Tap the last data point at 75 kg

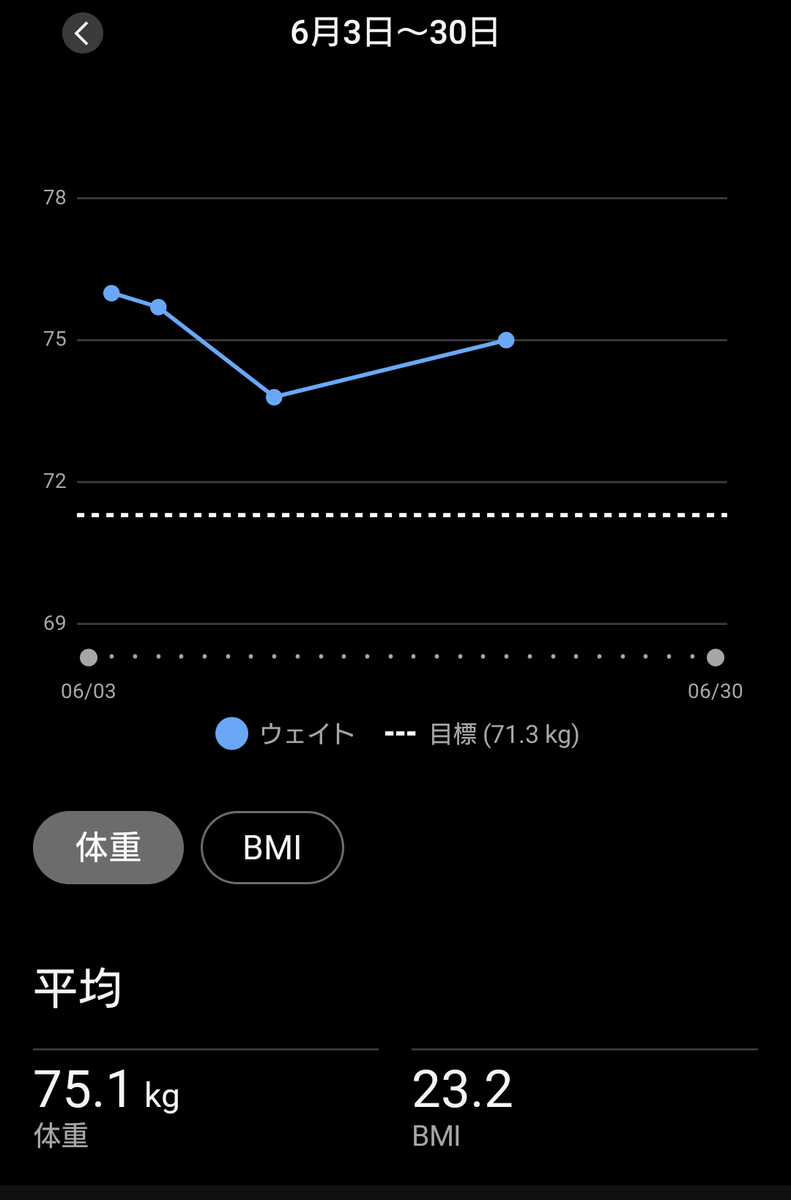(x=506, y=340)
